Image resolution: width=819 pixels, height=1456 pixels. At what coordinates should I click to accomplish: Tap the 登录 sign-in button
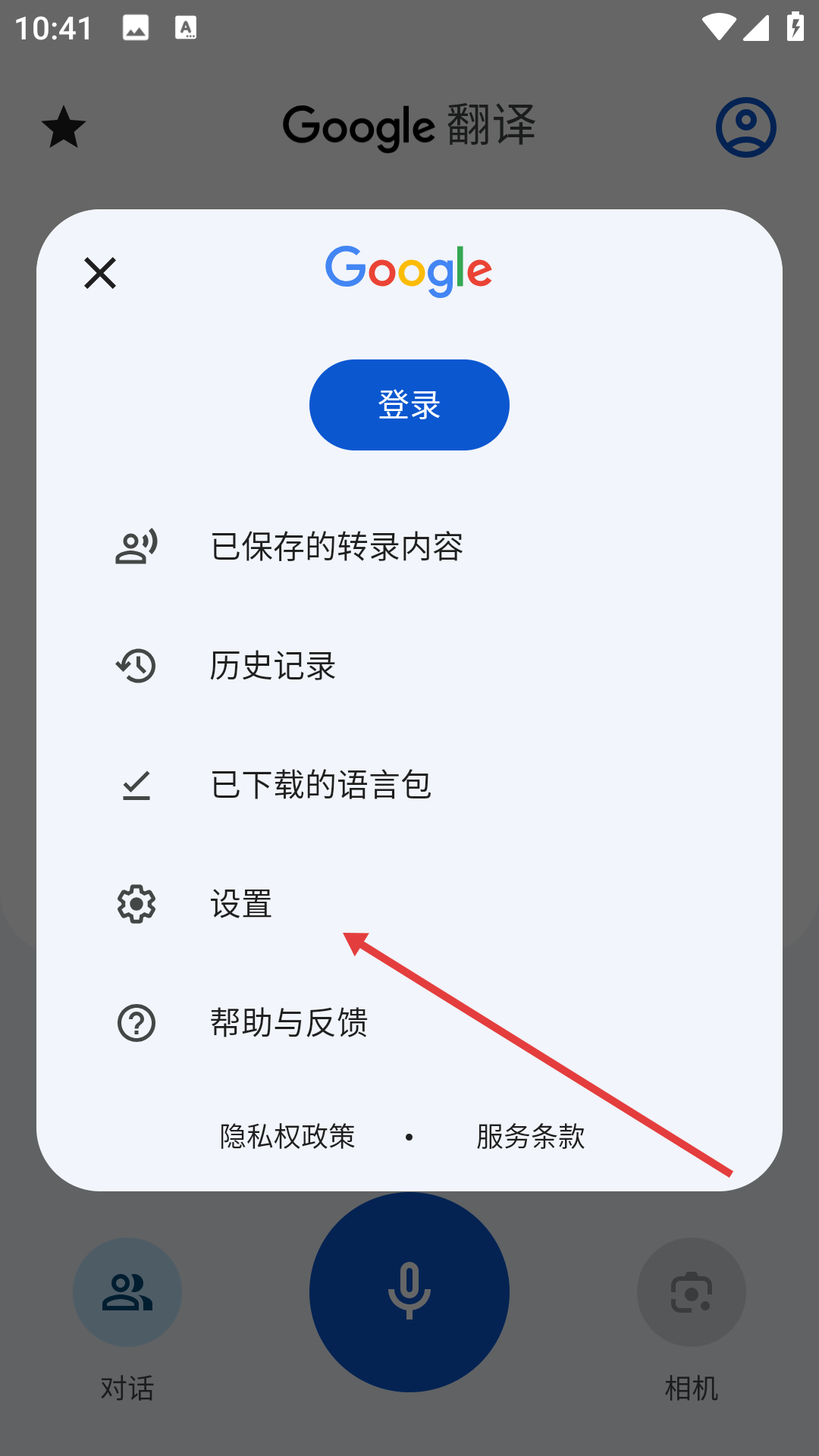409,405
